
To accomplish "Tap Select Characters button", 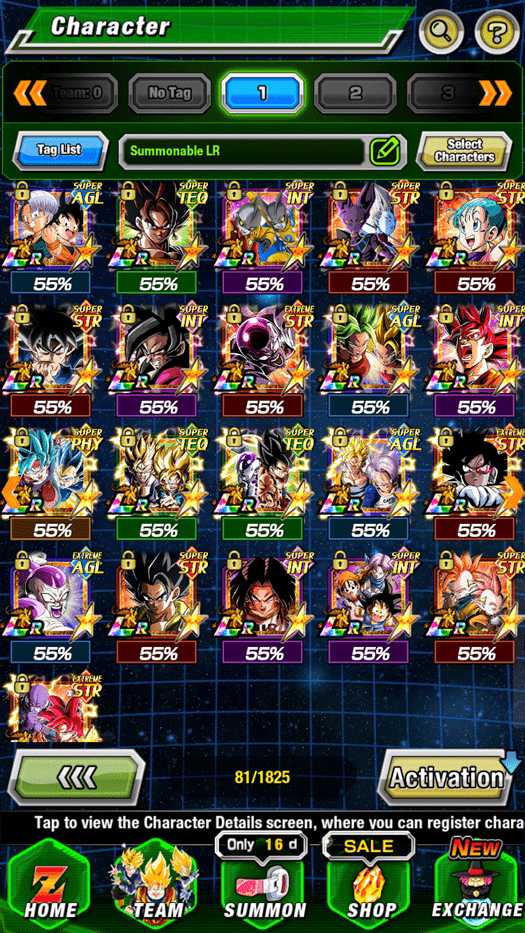I will [464, 151].
